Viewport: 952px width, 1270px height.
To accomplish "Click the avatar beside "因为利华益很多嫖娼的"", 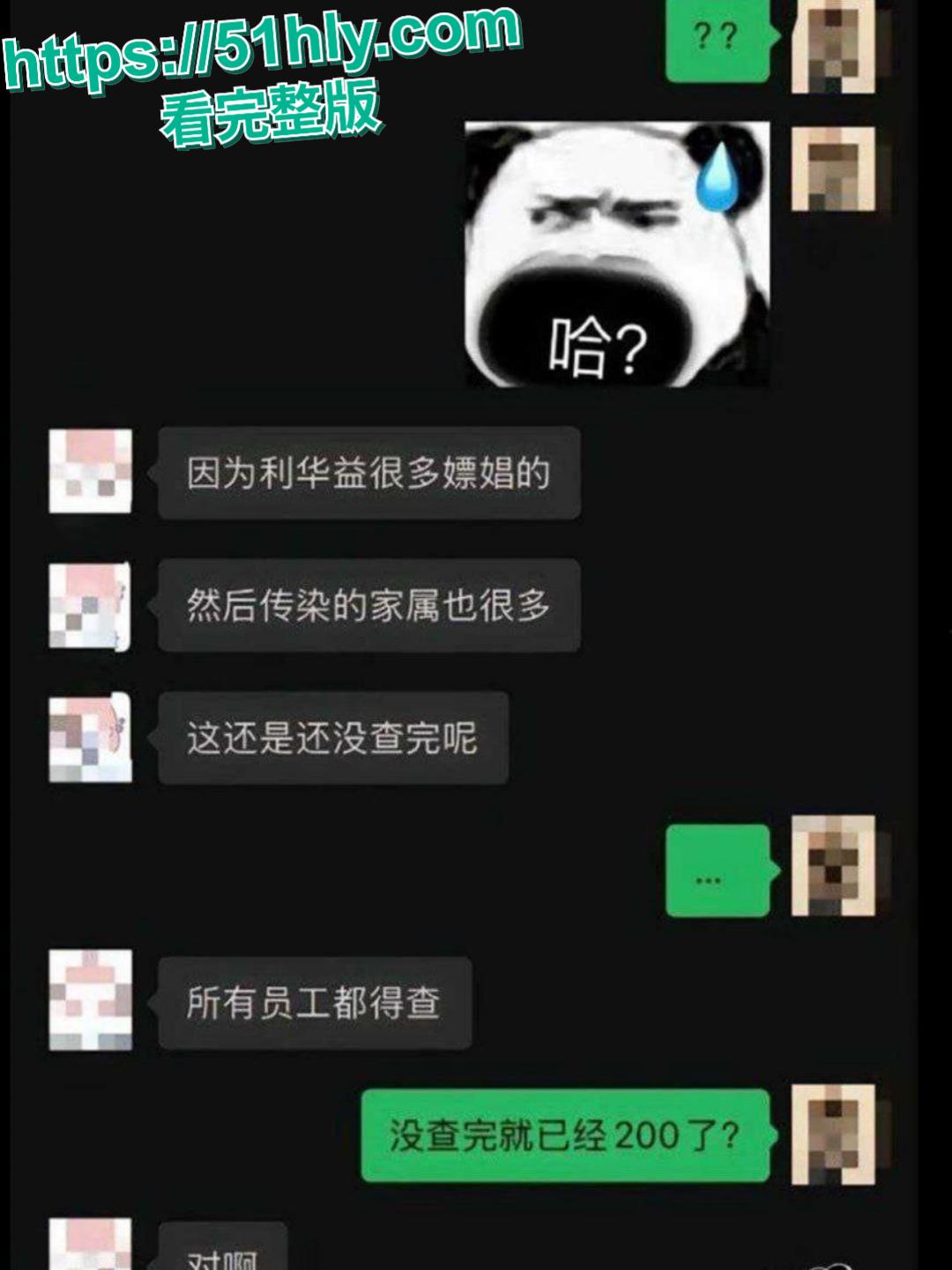I will click(91, 472).
